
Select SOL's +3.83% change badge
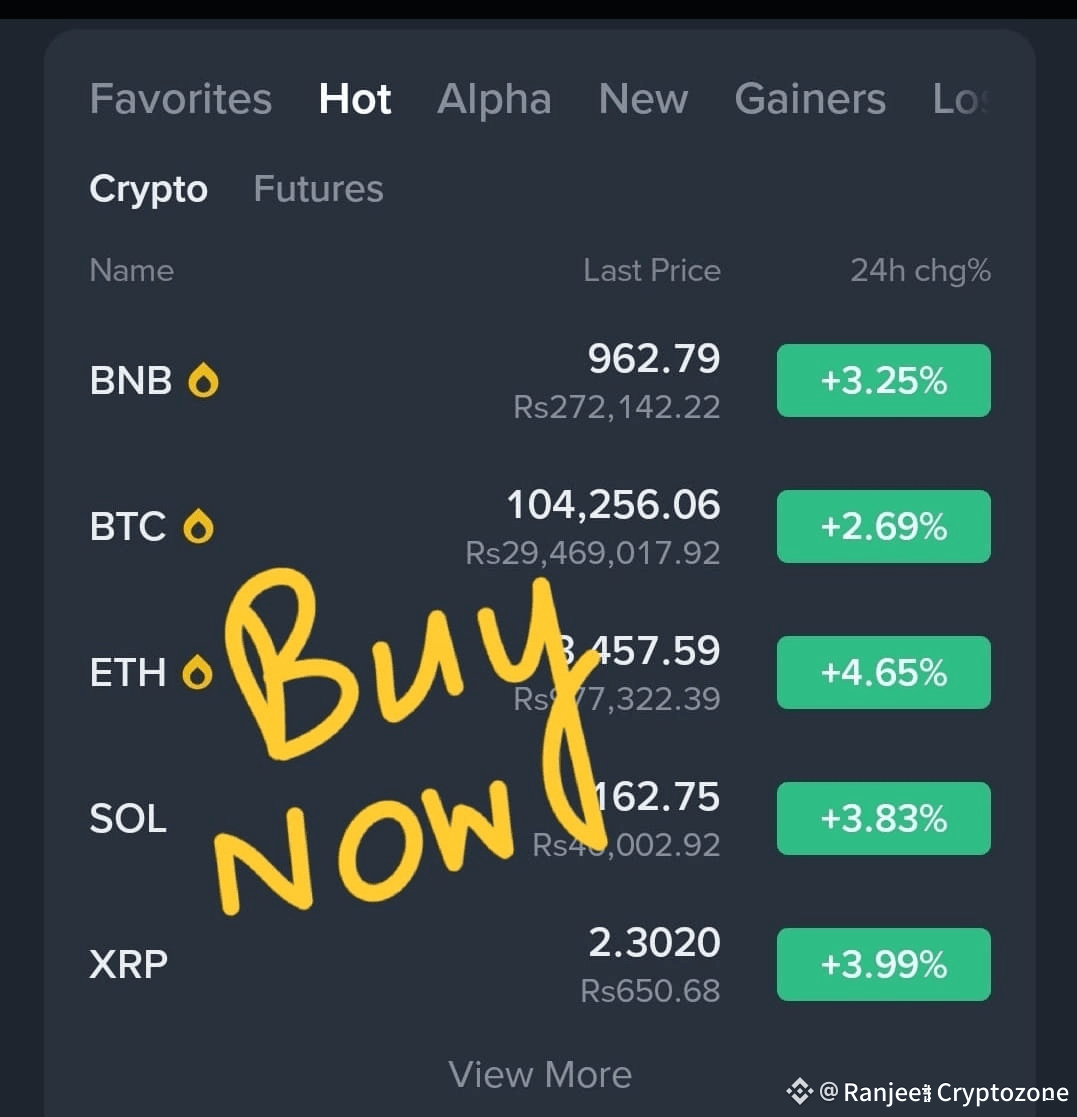[x=883, y=818]
